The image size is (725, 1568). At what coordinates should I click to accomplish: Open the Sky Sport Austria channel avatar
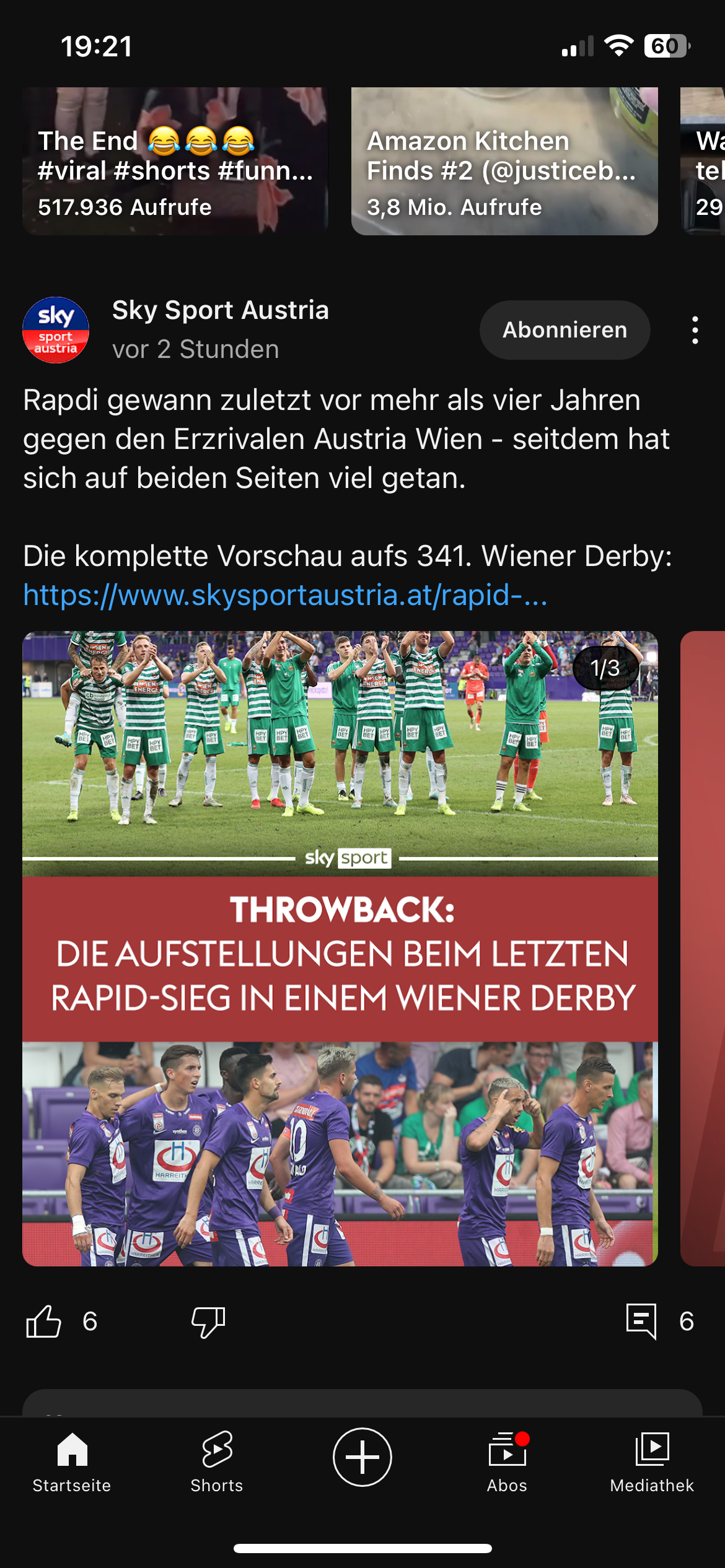56,330
